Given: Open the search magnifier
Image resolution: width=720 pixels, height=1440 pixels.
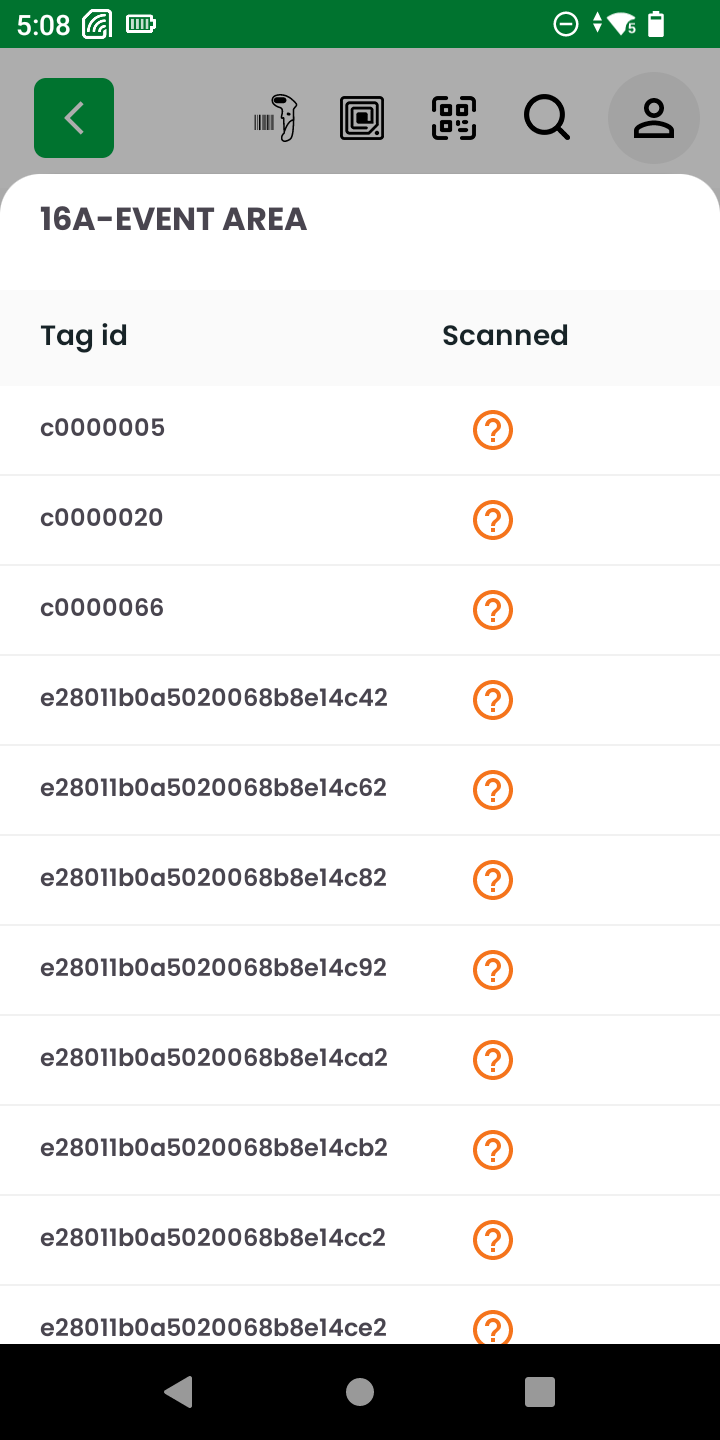Looking at the screenshot, I should [547, 118].
